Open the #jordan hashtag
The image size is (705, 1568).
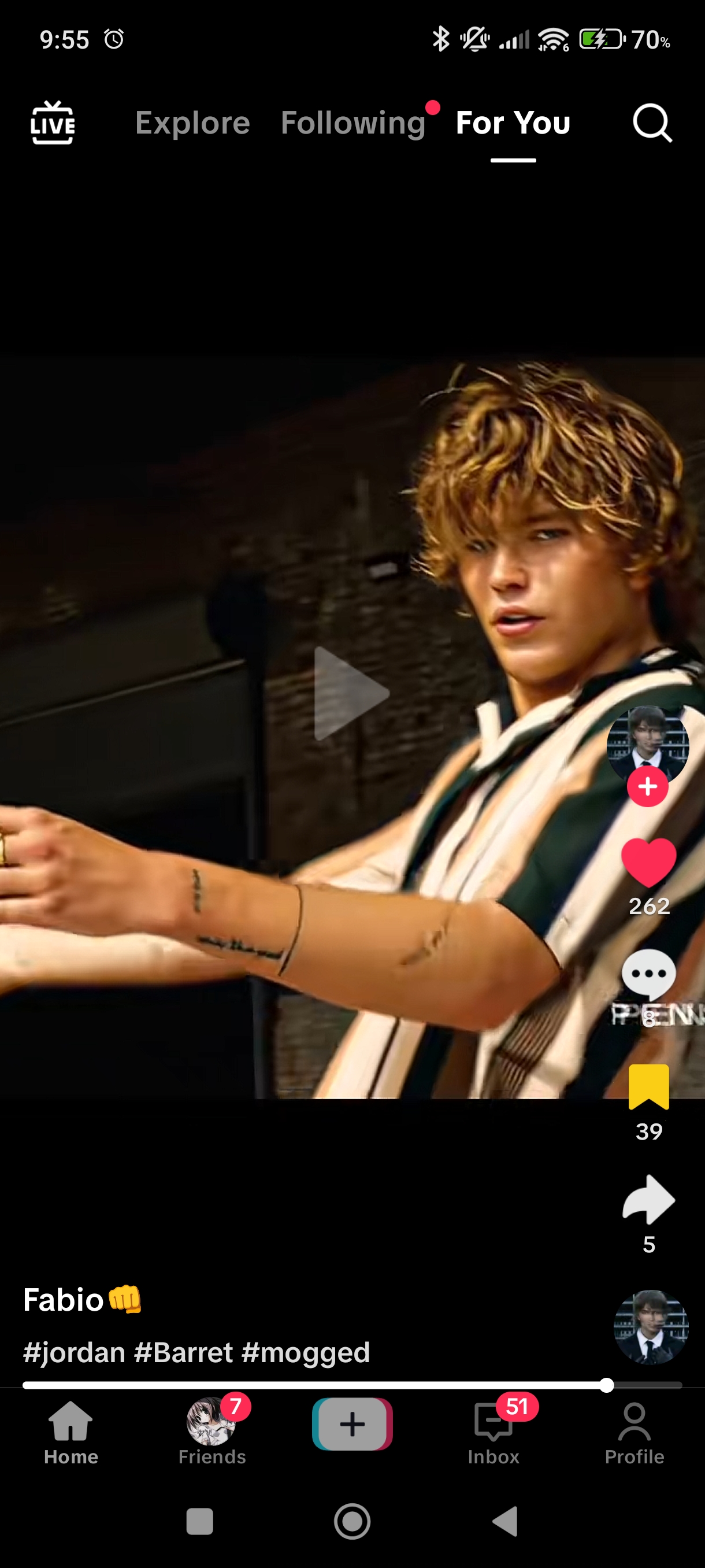pos(74,1352)
